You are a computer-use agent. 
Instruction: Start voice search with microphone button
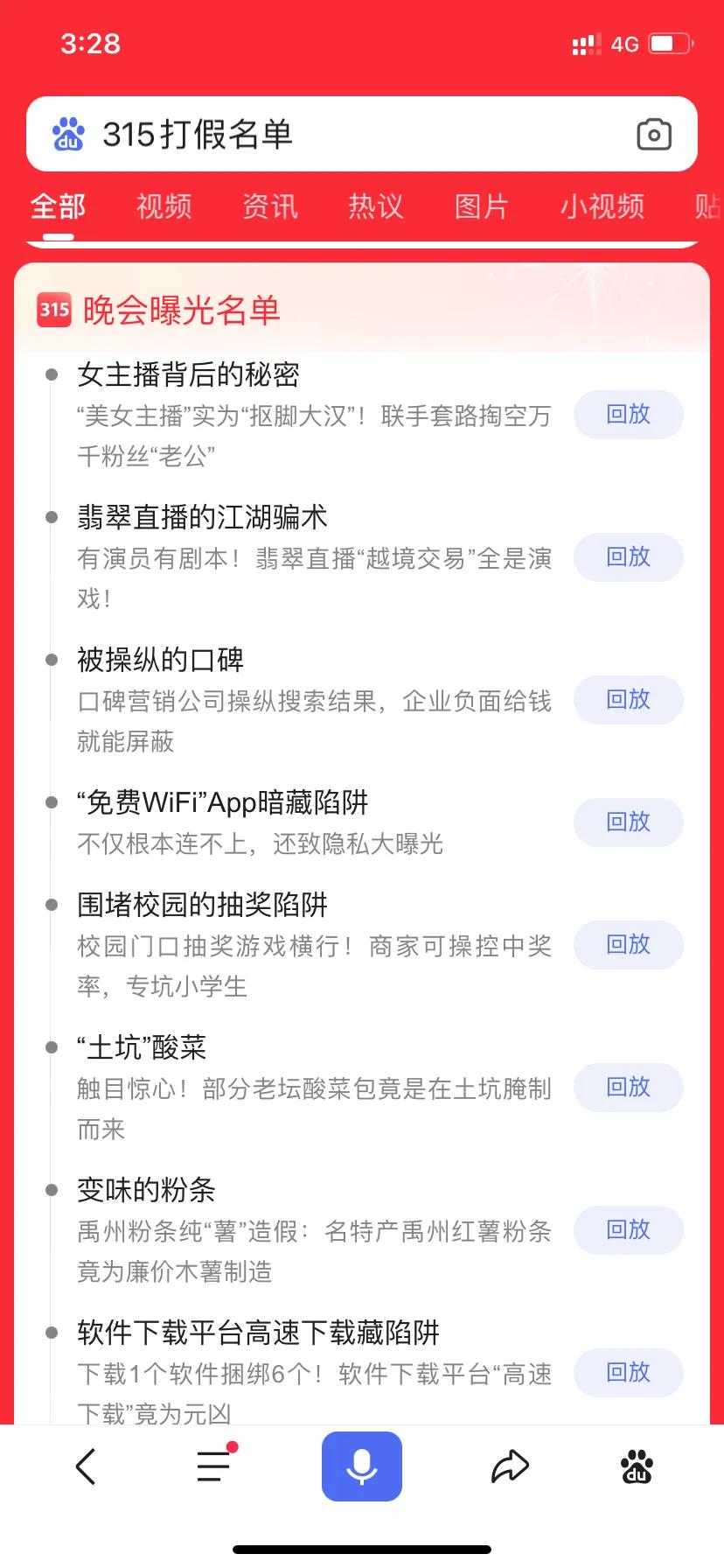point(361,1466)
